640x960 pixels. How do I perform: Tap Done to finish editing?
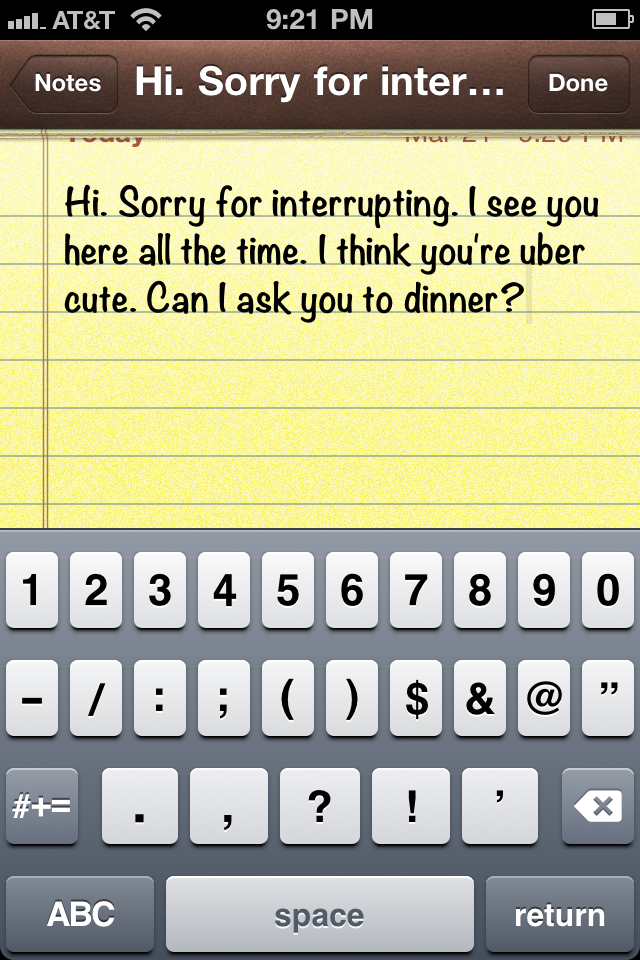click(x=577, y=83)
